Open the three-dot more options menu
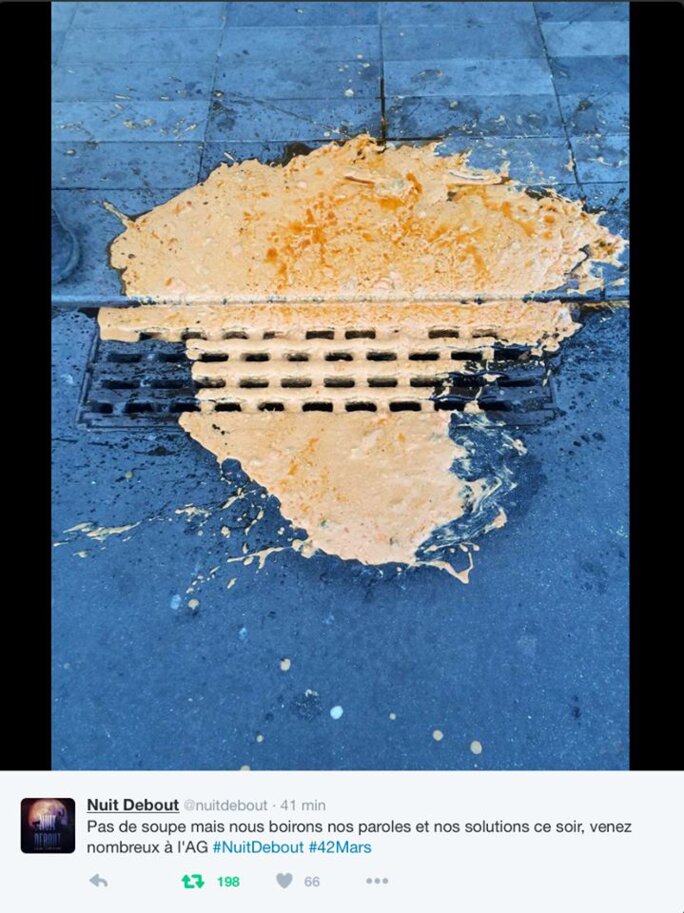Viewport: 684px width, 913px height. click(376, 881)
